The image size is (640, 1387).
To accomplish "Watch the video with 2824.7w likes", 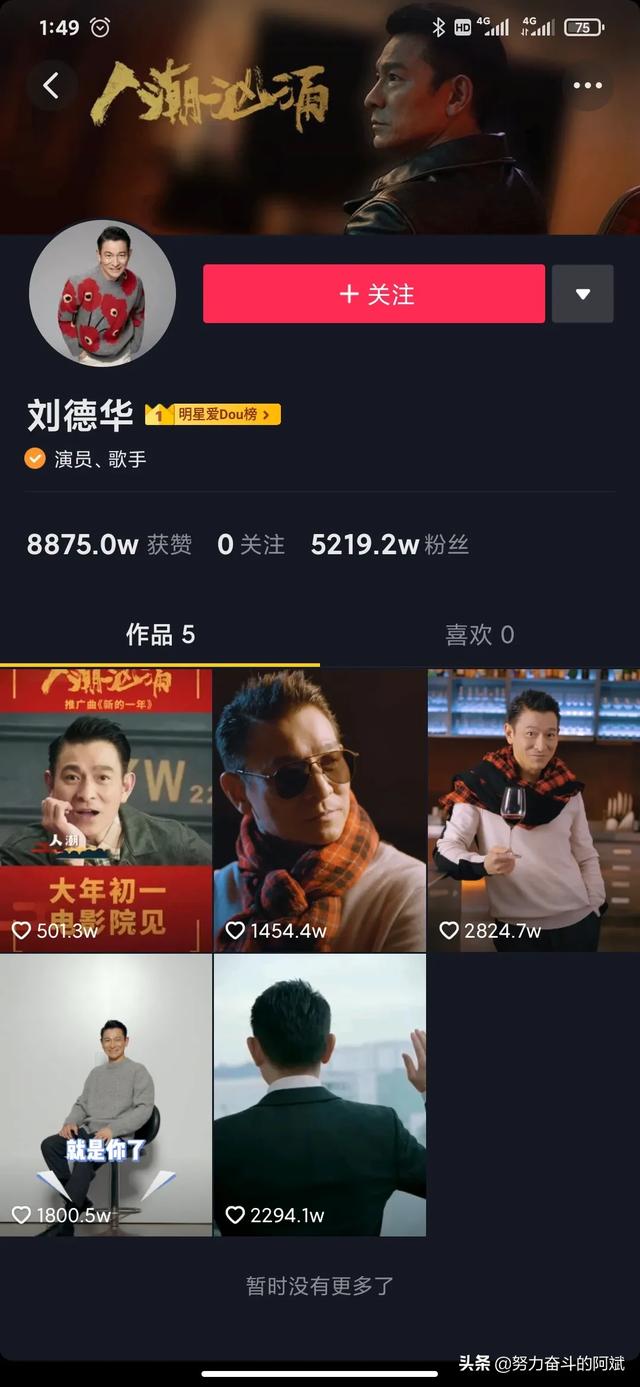I will (x=534, y=810).
